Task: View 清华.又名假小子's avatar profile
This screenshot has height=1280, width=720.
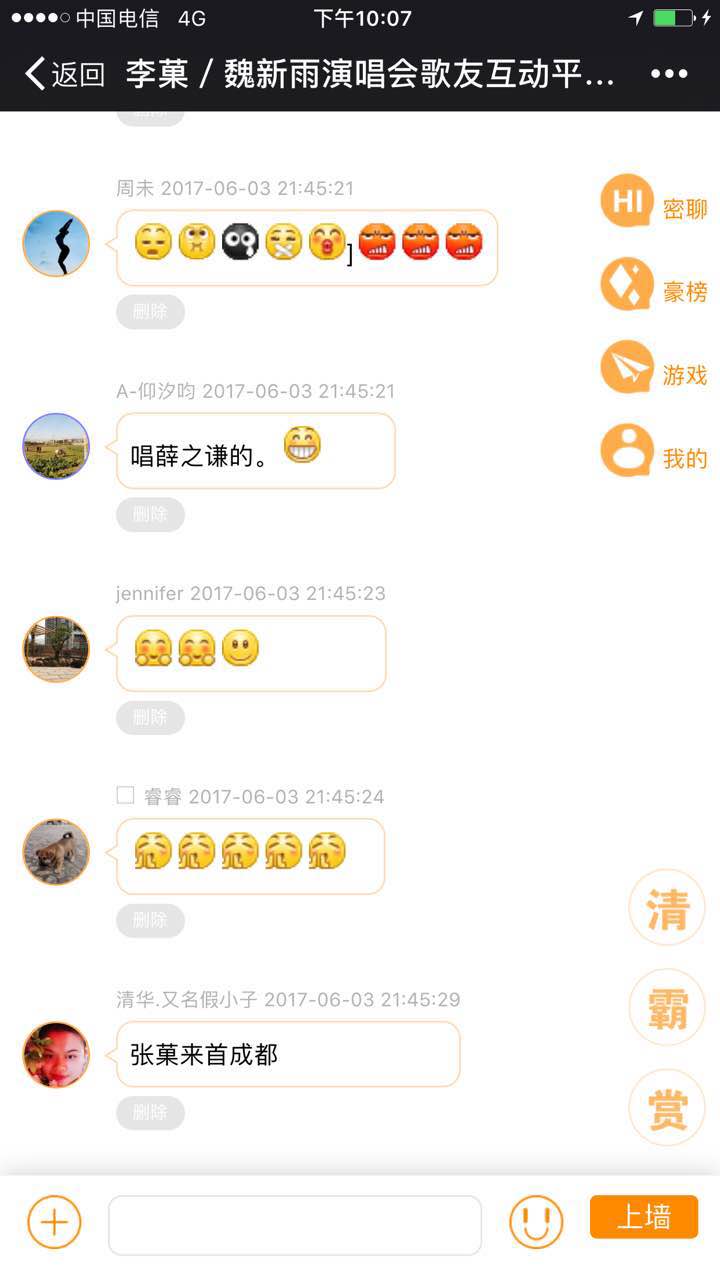Action: [x=56, y=1054]
